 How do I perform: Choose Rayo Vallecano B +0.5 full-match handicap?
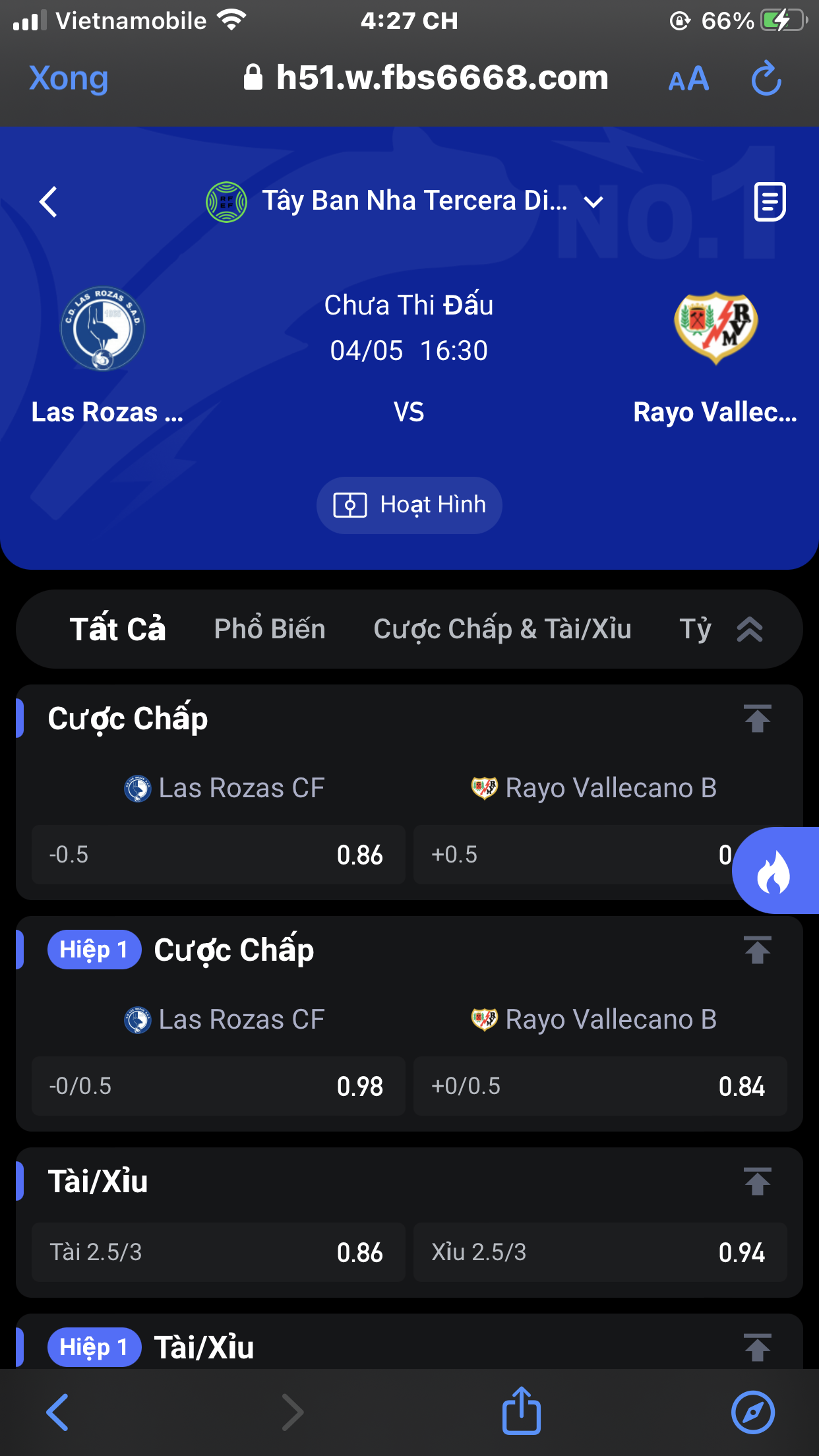[x=572, y=855]
